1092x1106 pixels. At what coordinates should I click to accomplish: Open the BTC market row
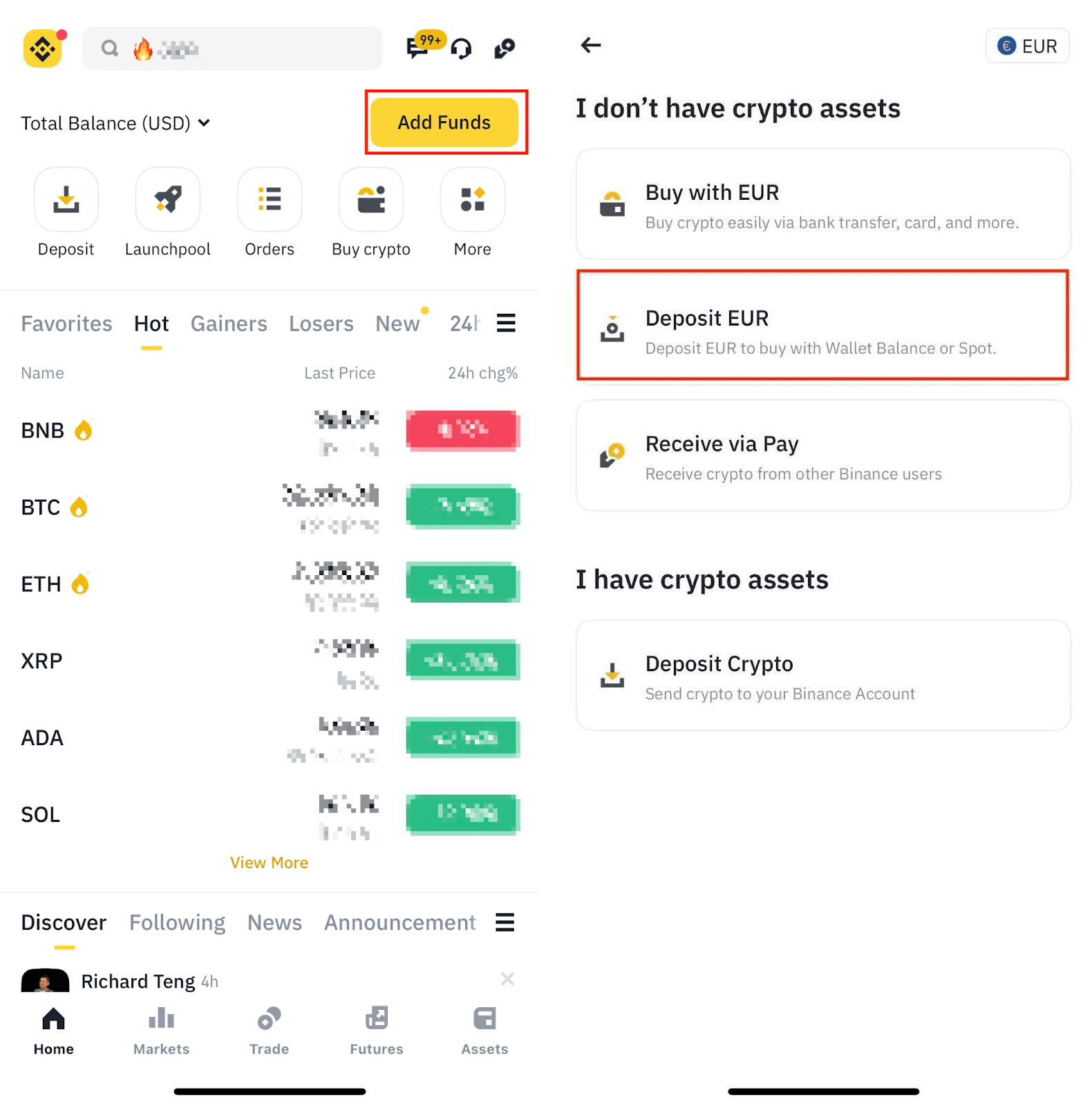coord(270,507)
